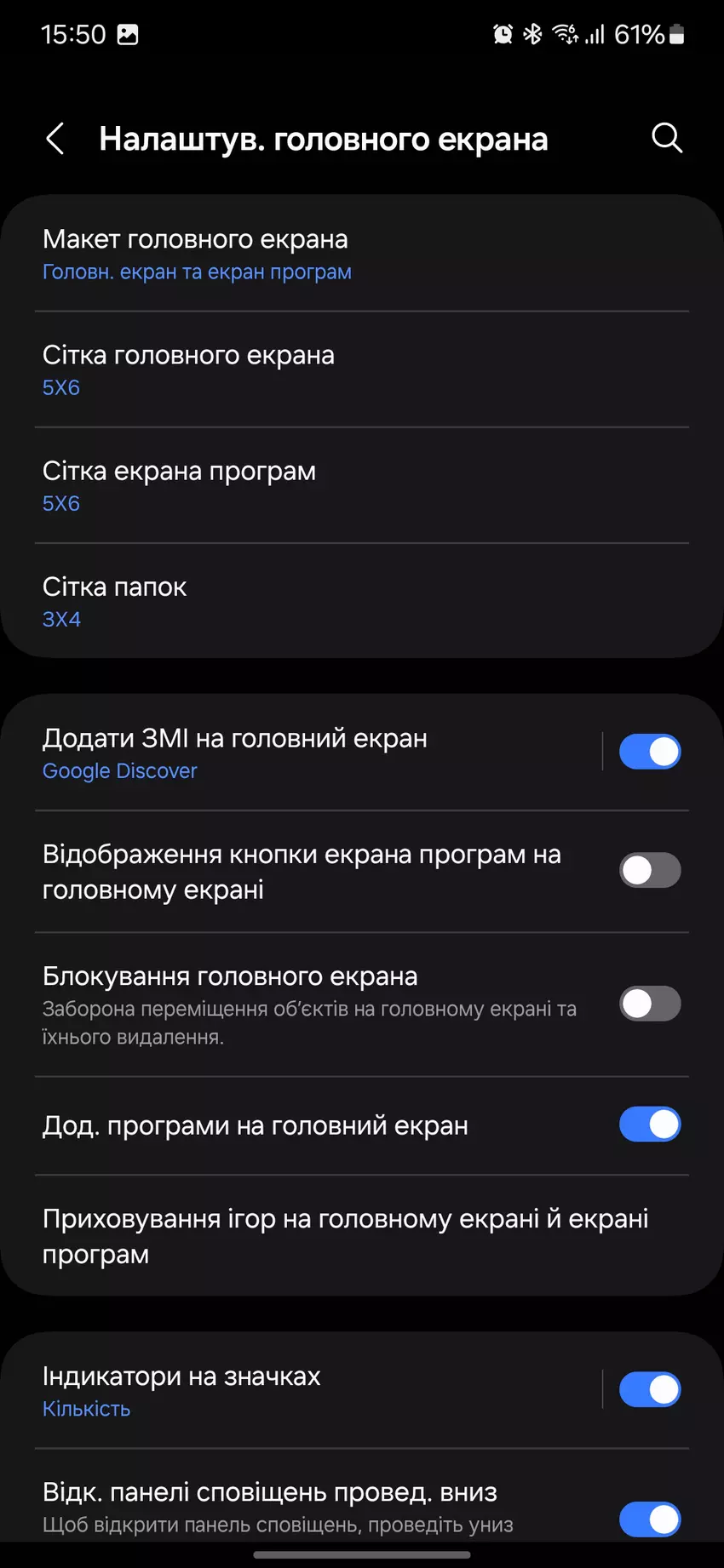724x1568 pixels.
Task: Change Сітка головного екрана grid
Action: coord(341,369)
